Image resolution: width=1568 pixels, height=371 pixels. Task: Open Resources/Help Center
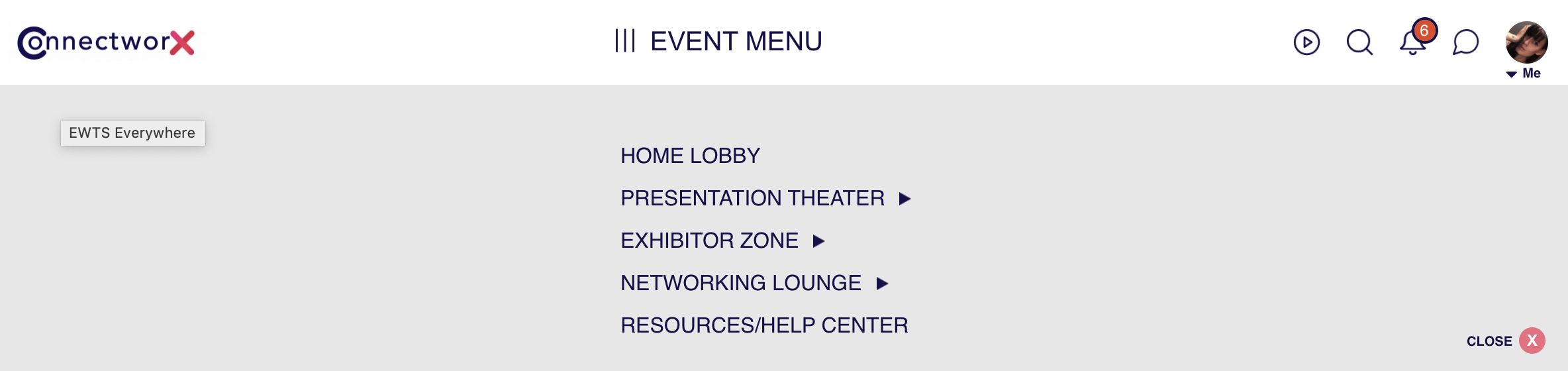point(764,325)
